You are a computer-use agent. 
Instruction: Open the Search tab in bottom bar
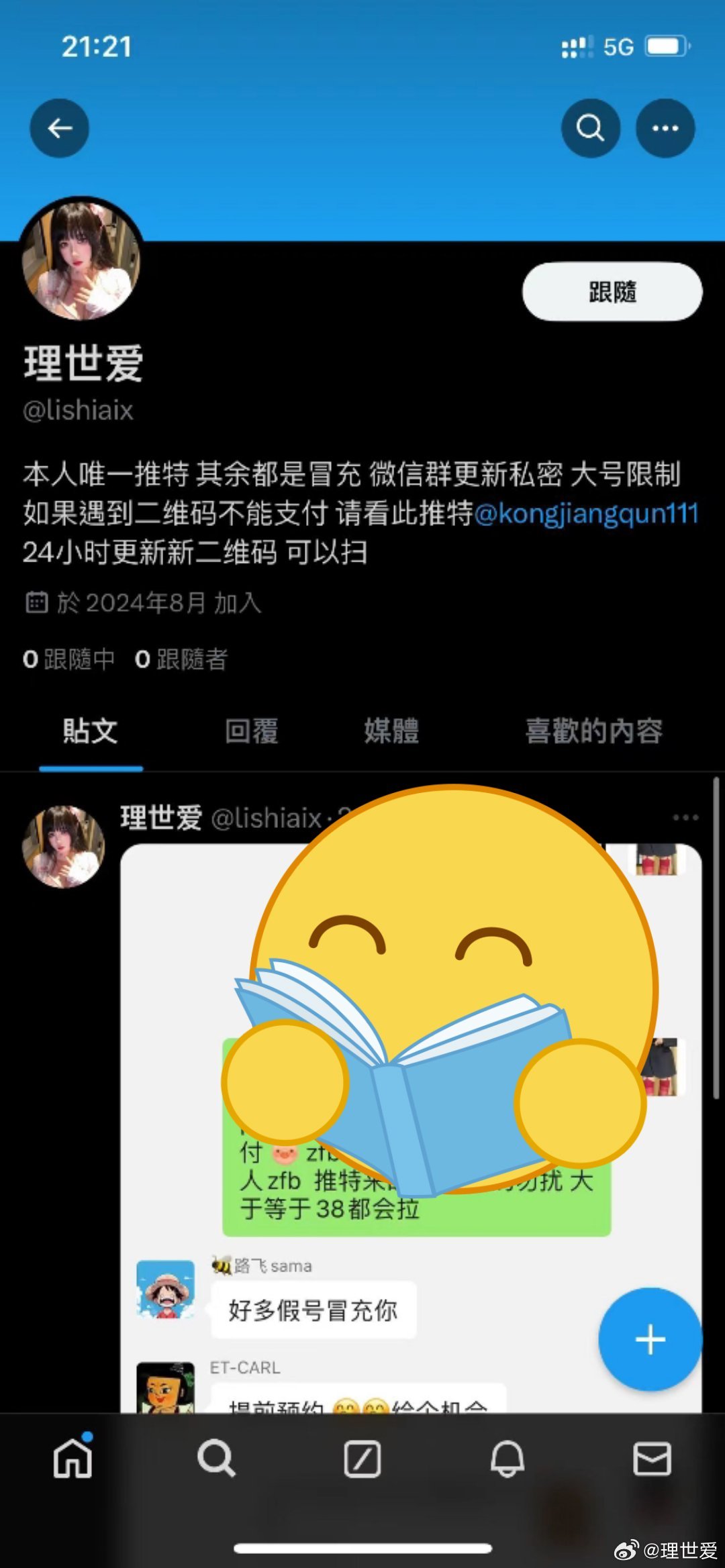216,1459
